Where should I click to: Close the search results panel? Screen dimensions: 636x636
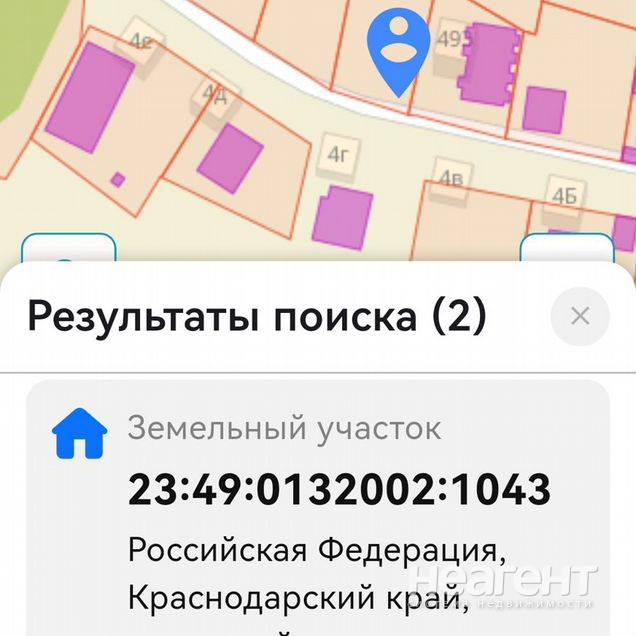pos(580,317)
